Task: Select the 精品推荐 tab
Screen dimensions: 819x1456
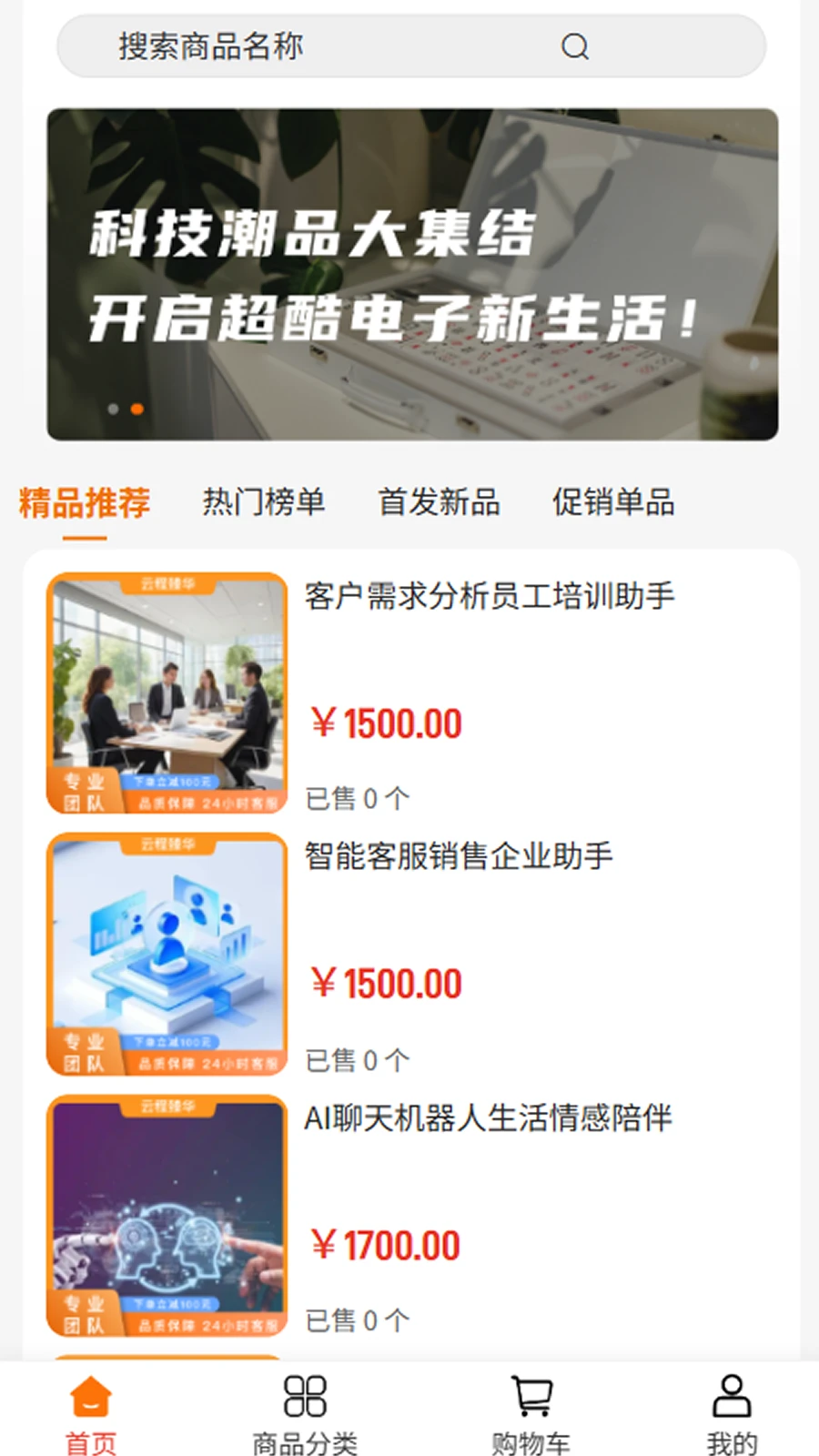Action: (x=85, y=502)
